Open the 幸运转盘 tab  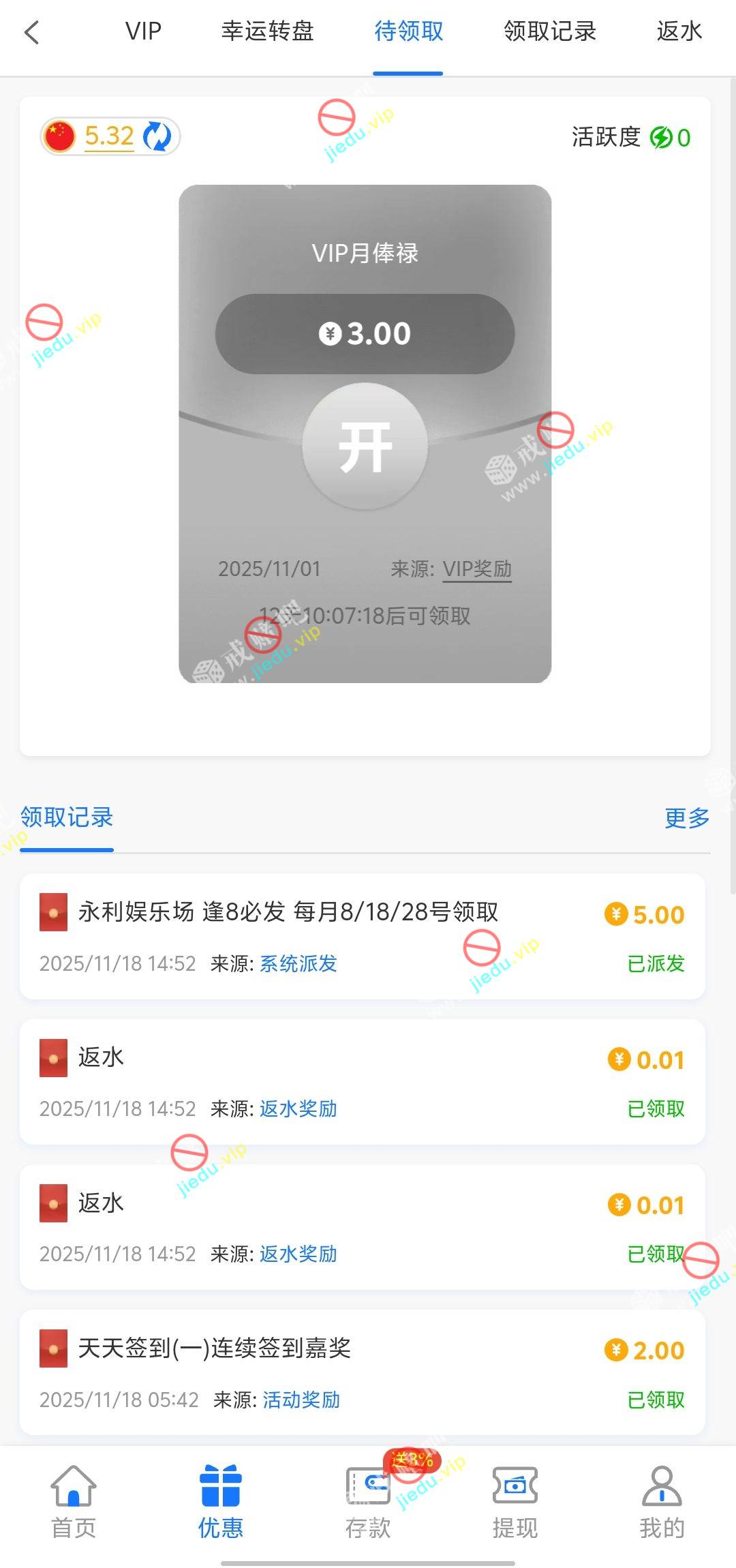[x=267, y=31]
